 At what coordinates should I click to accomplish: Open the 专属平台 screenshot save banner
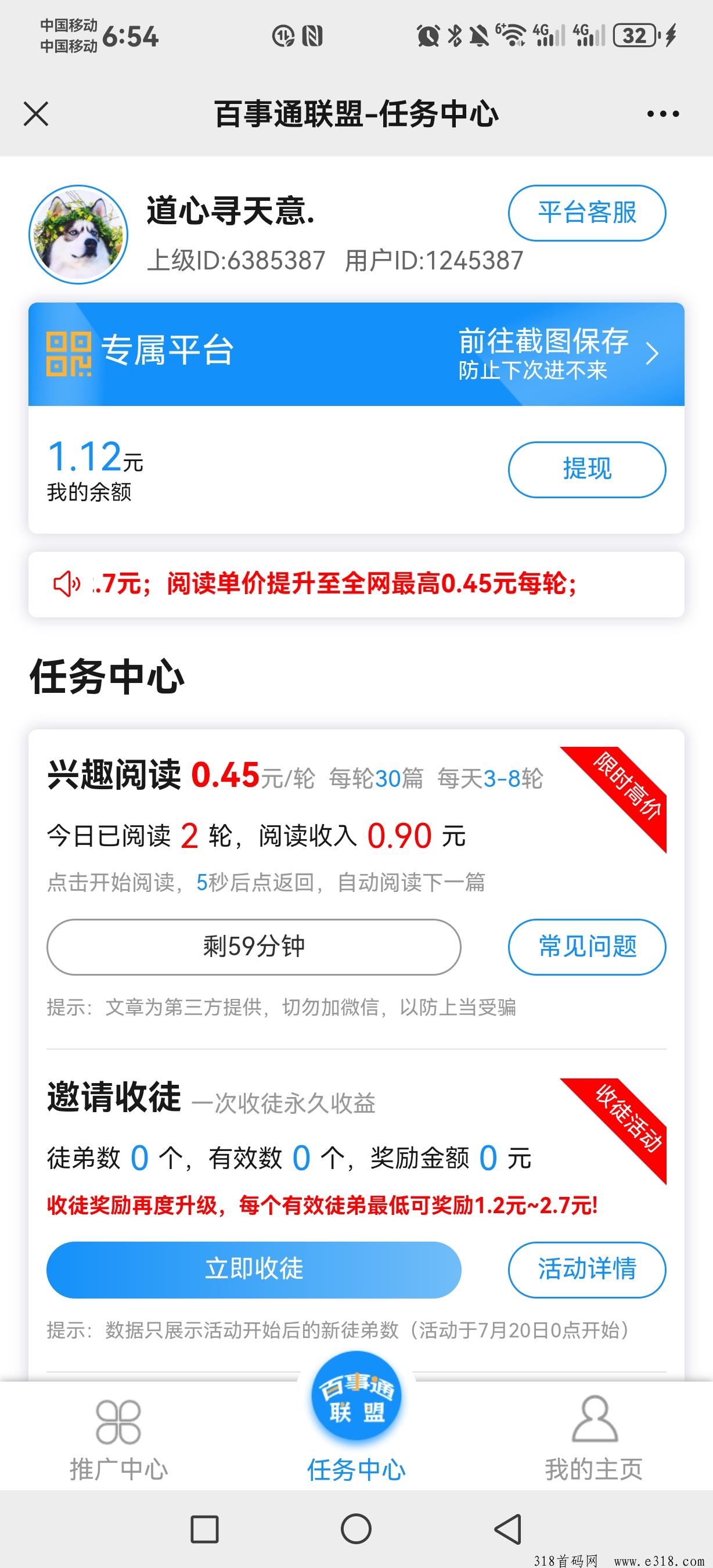click(x=356, y=354)
